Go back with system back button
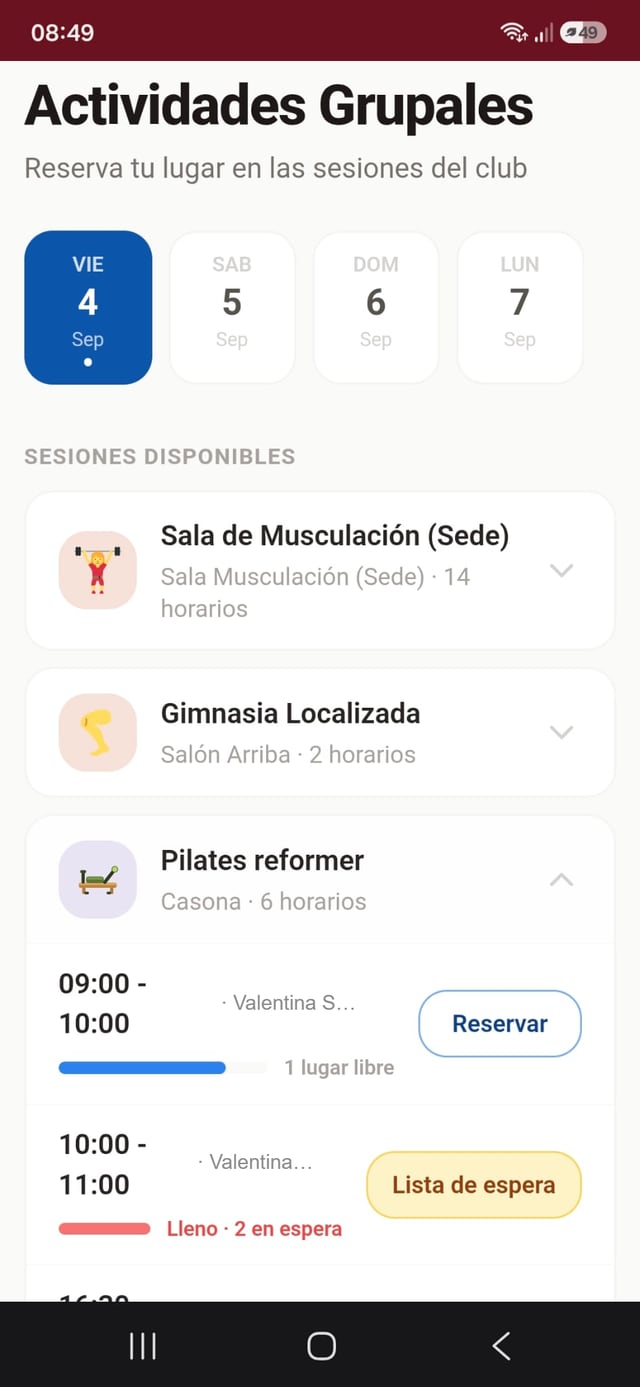This screenshot has width=640, height=1387. point(501,1346)
